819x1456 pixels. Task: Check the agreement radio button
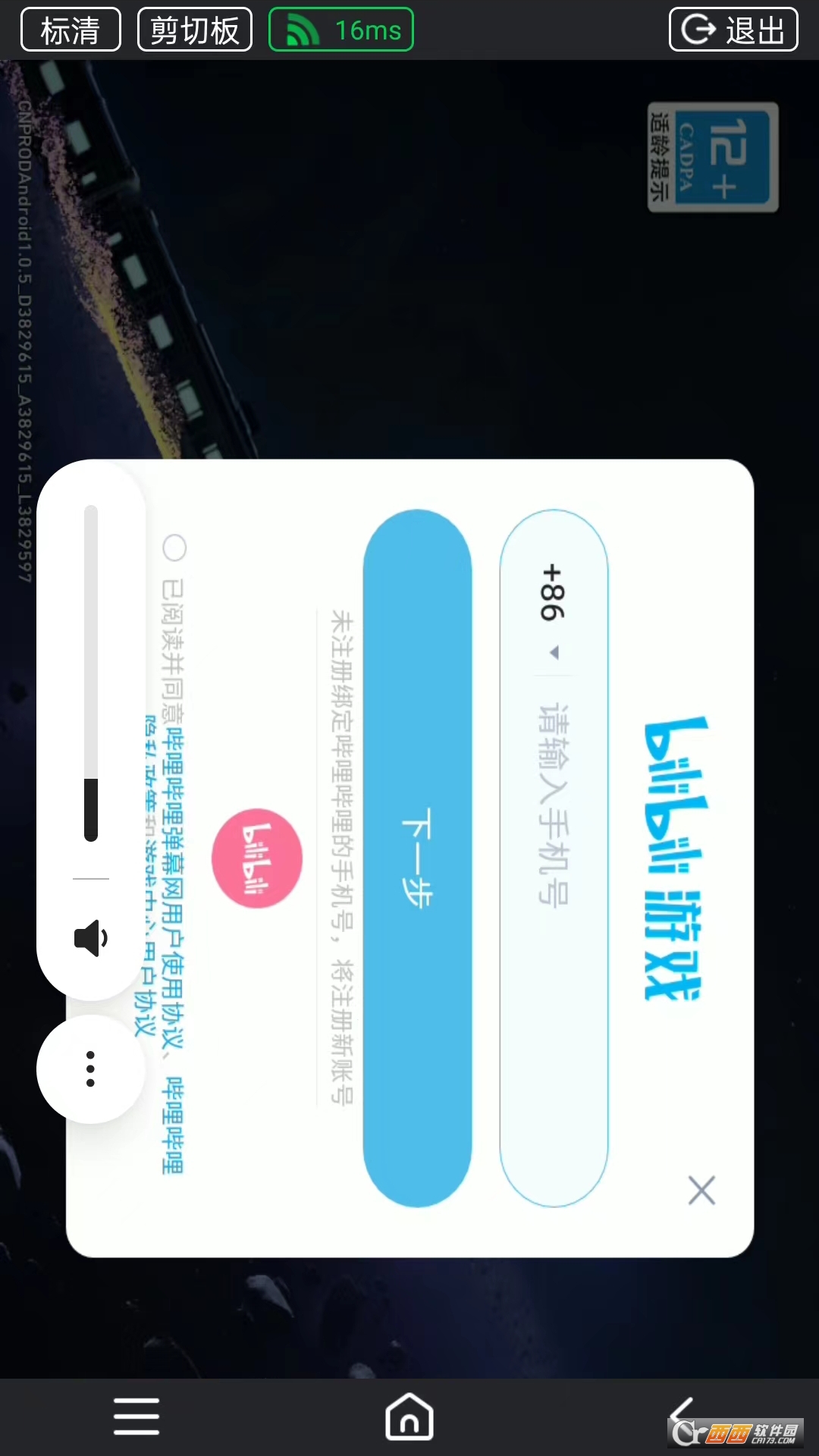coord(174,548)
